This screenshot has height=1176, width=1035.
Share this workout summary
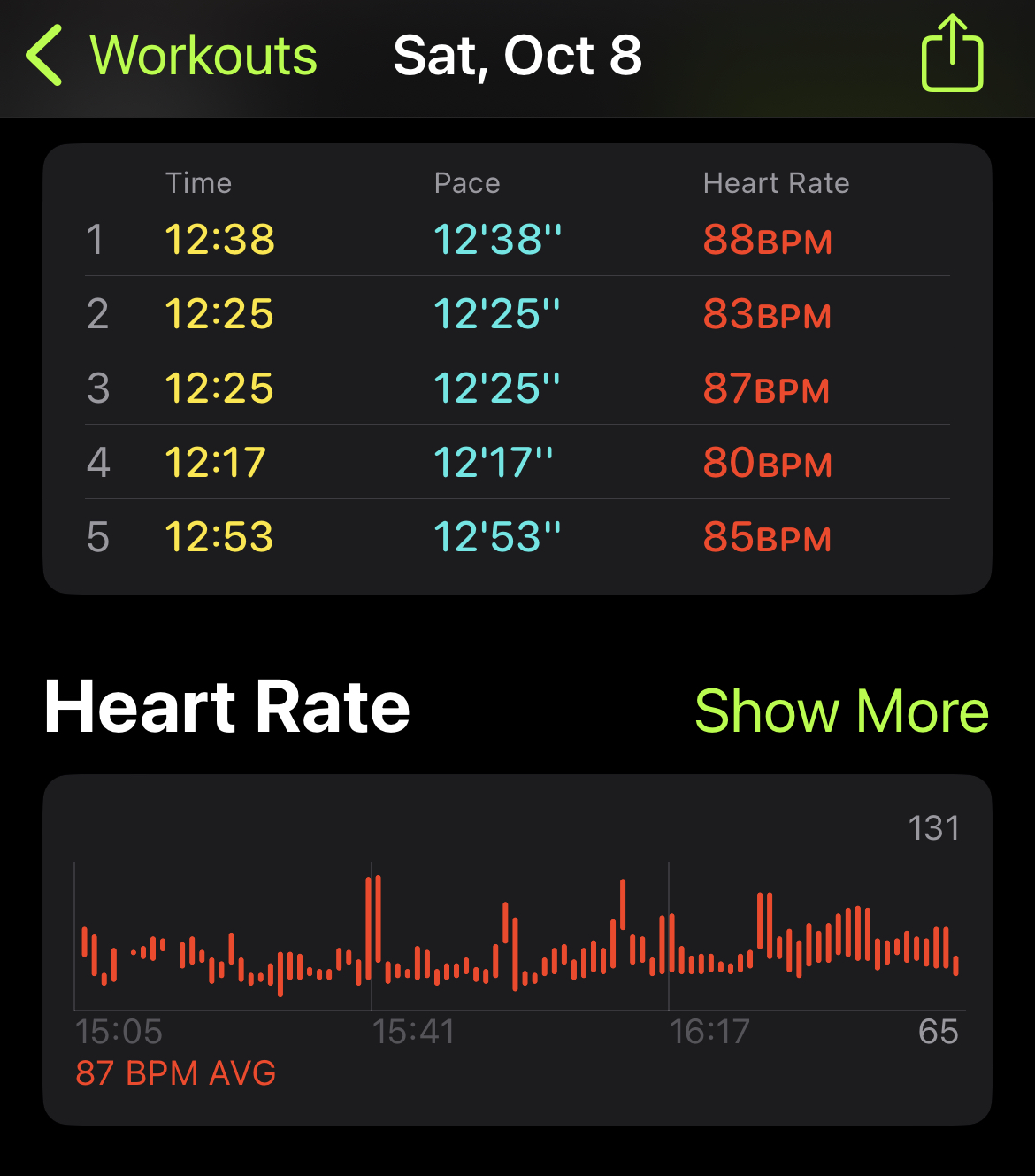coord(952,55)
